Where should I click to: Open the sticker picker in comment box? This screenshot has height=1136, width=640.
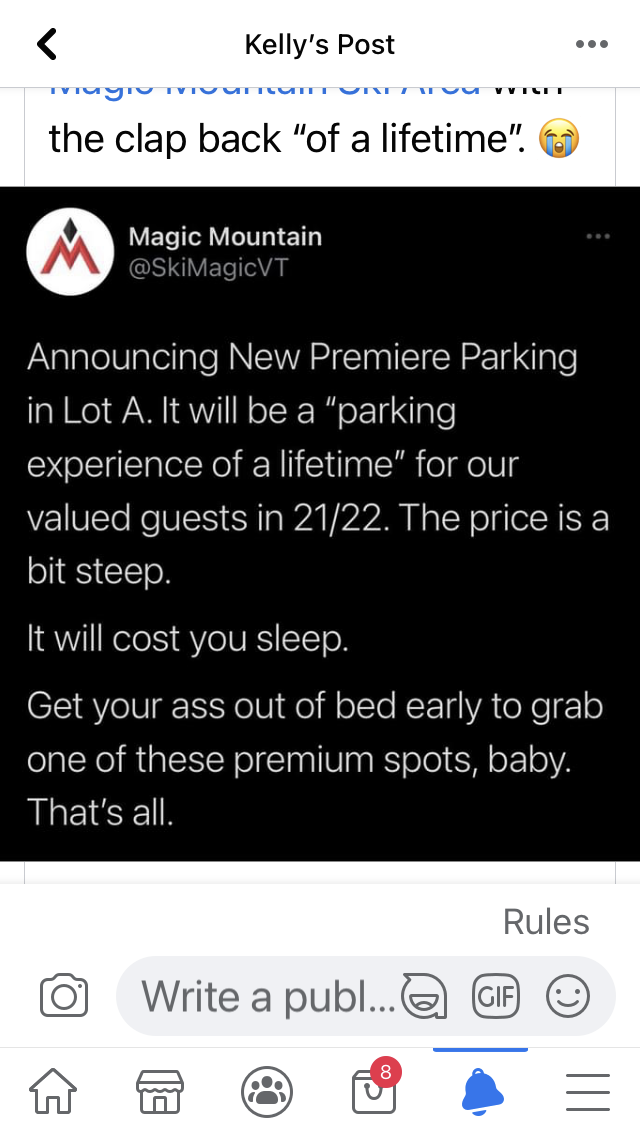(x=423, y=996)
